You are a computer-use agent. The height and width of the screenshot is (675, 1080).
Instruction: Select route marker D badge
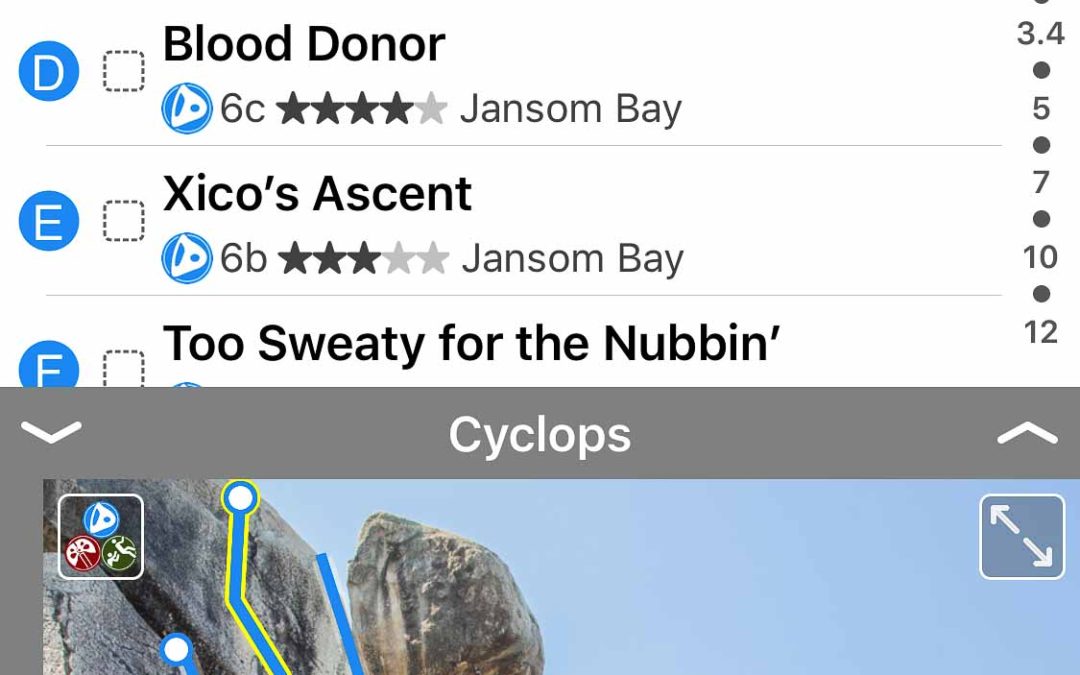tap(49, 72)
